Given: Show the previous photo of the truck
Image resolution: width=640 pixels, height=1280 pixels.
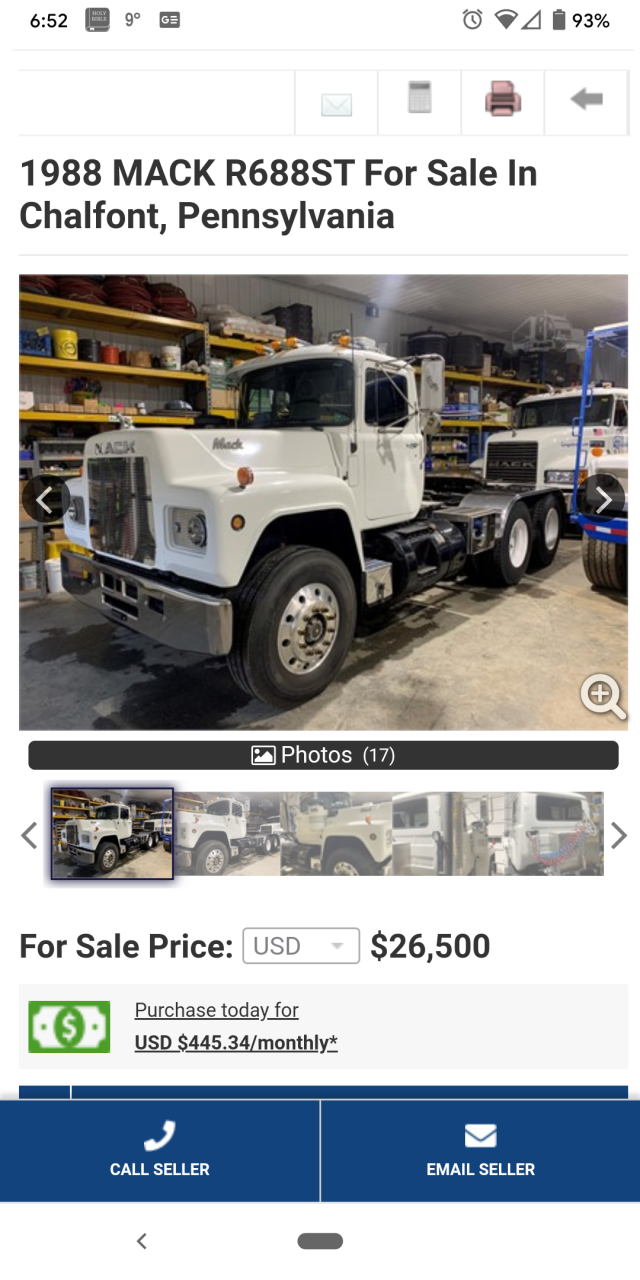Looking at the screenshot, I should (x=45, y=499).
